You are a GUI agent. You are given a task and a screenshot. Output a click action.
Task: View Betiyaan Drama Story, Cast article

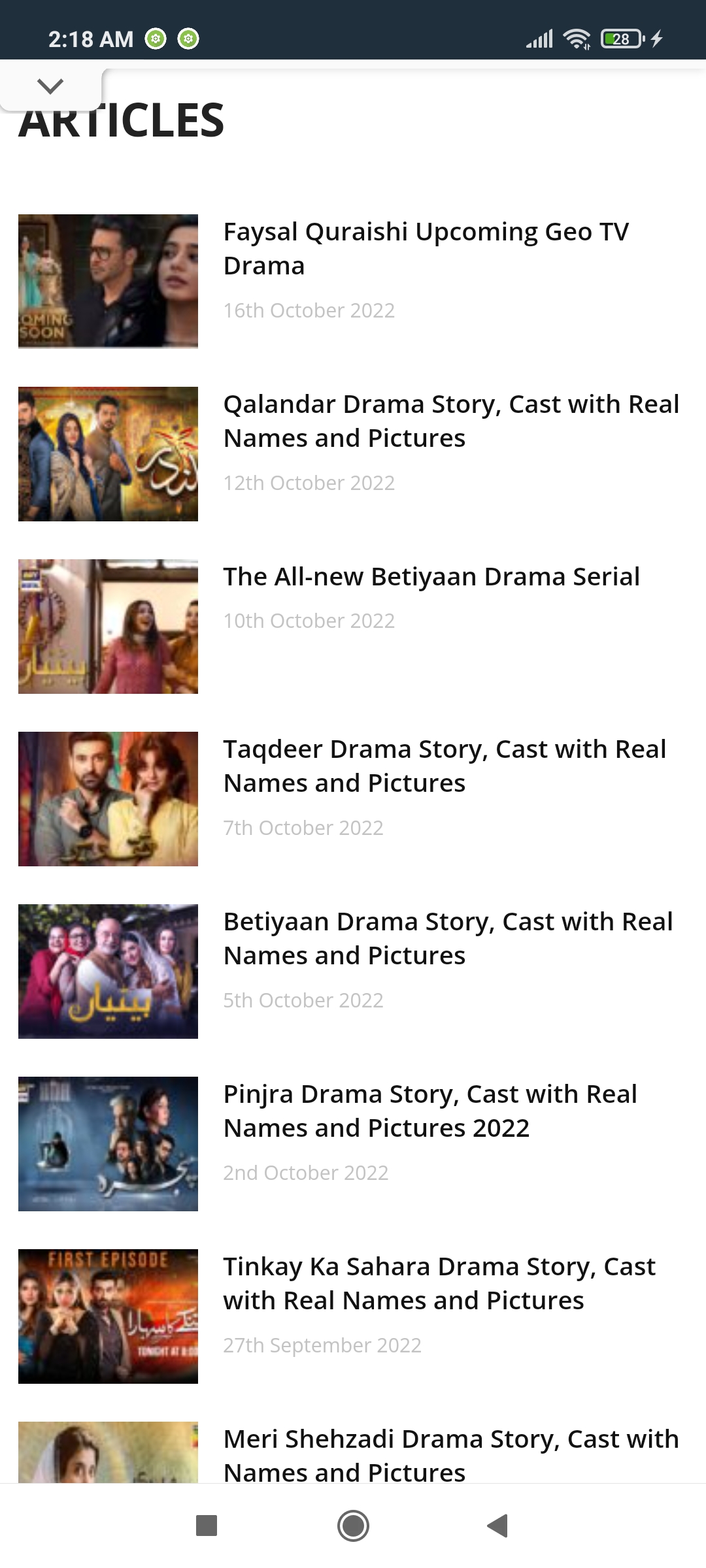(x=448, y=939)
